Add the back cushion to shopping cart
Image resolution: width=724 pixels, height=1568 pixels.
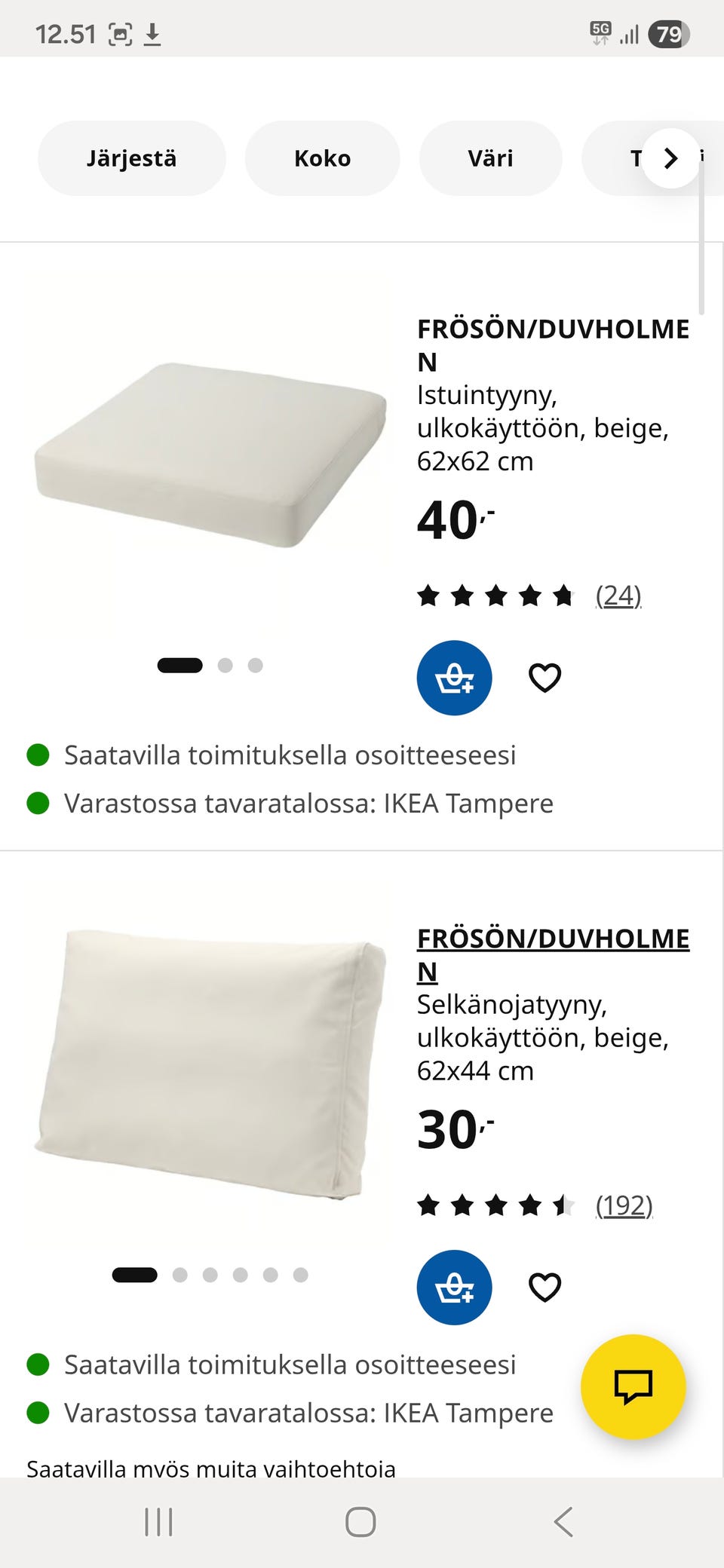(453, 1288)
